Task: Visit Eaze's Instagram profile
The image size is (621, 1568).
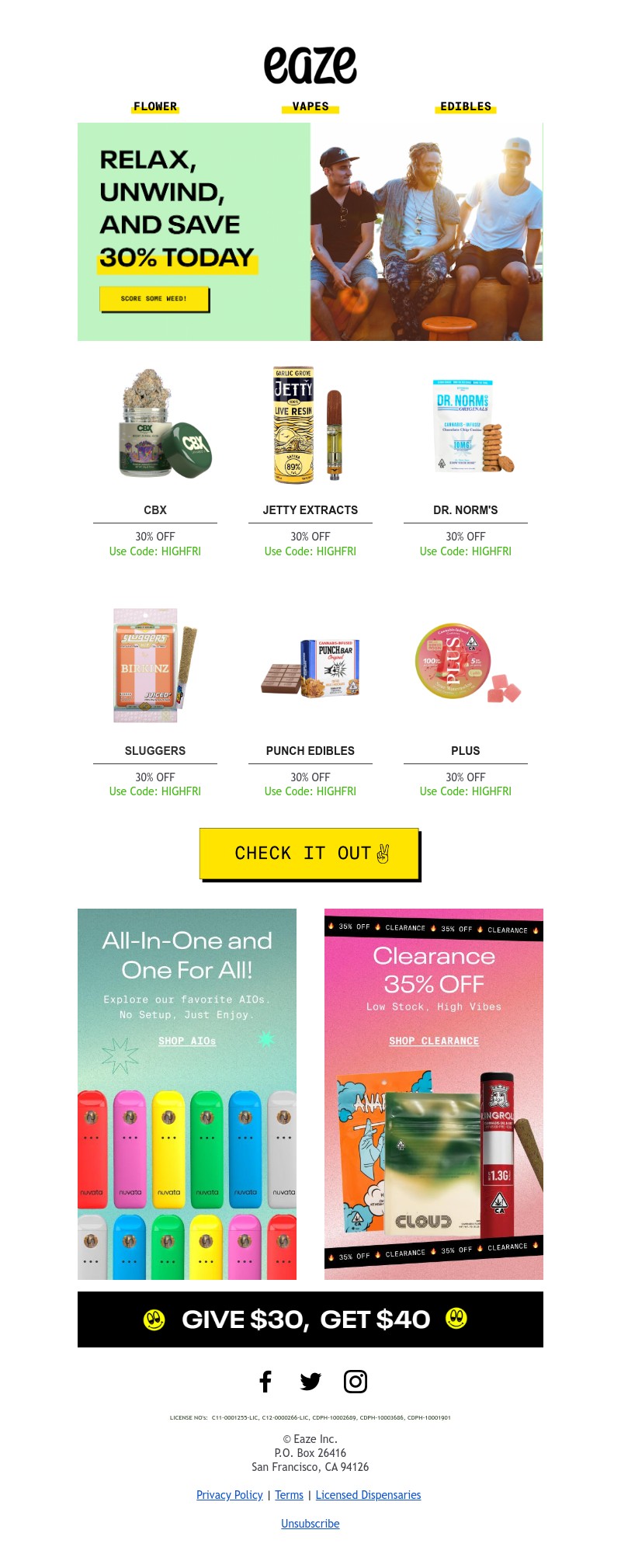Action: click(x=356, y=1381)
